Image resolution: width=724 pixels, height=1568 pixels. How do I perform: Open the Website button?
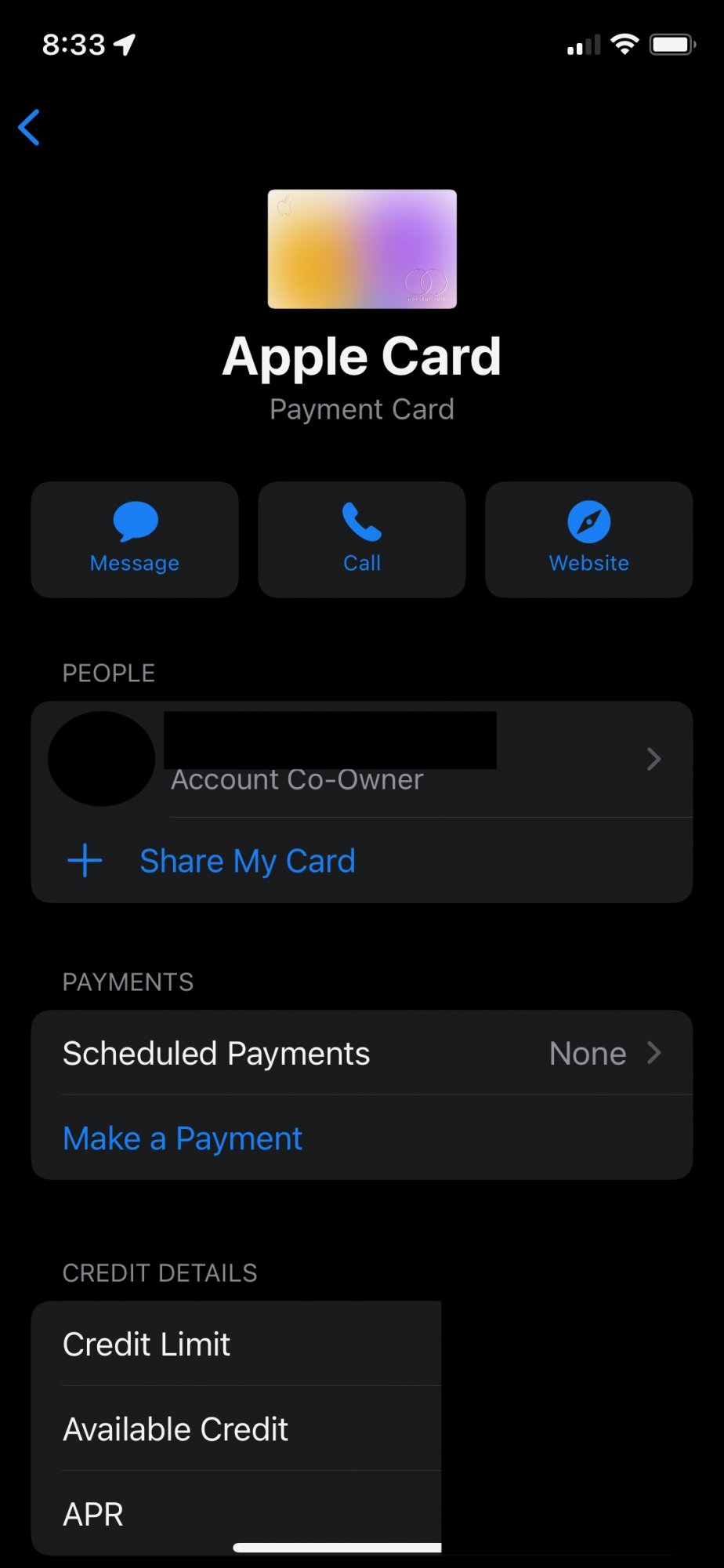tap(588, 539)
